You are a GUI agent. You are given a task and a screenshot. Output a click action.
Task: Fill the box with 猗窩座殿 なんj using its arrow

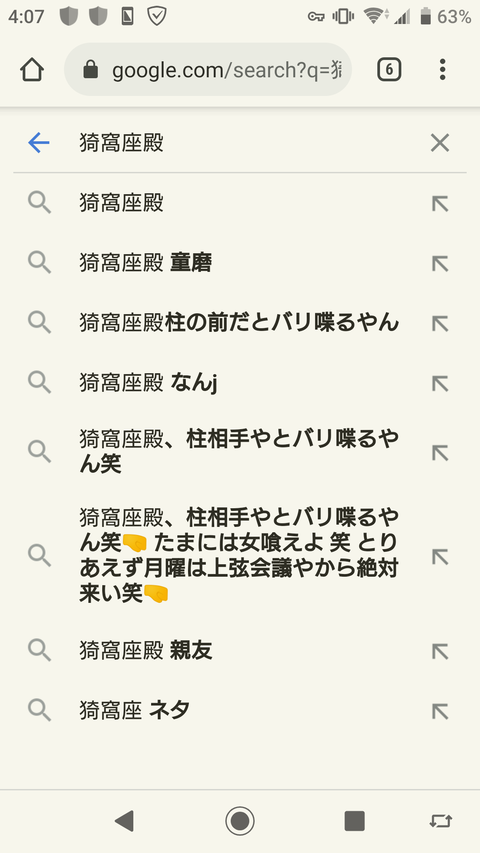(440, 384)
